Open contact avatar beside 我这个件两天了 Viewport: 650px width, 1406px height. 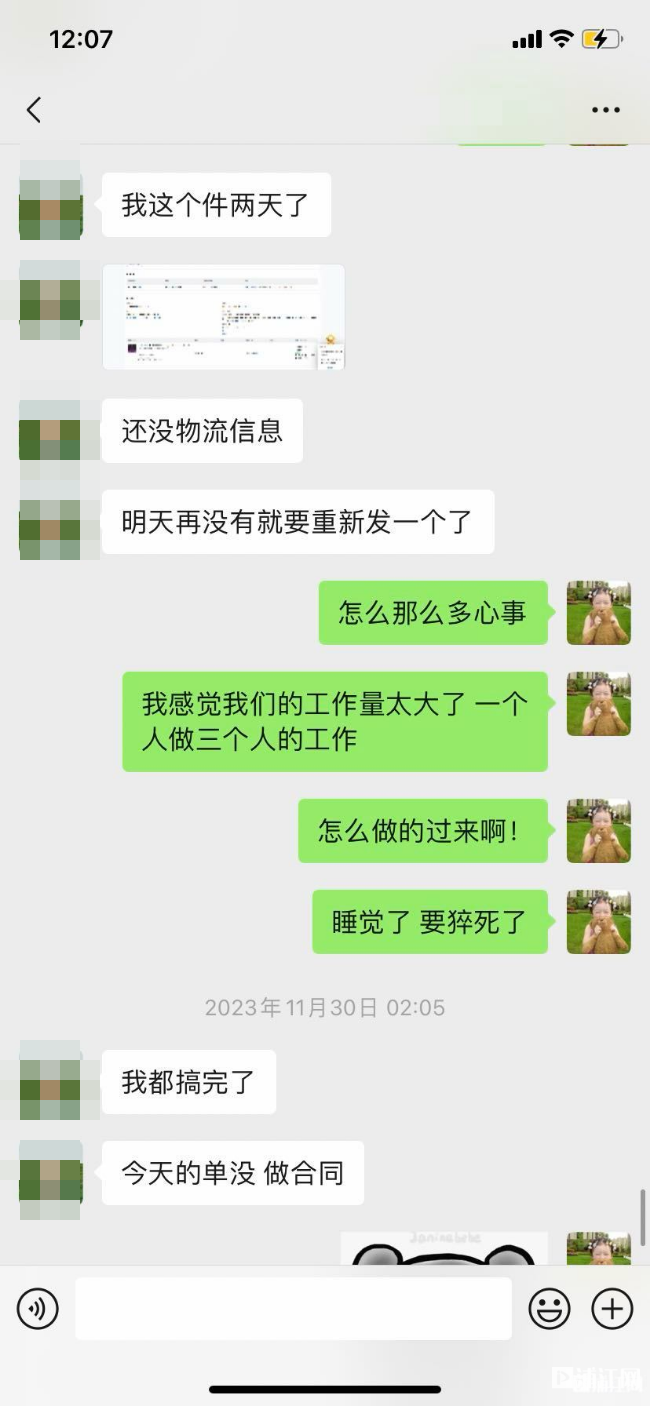[51, 205]
